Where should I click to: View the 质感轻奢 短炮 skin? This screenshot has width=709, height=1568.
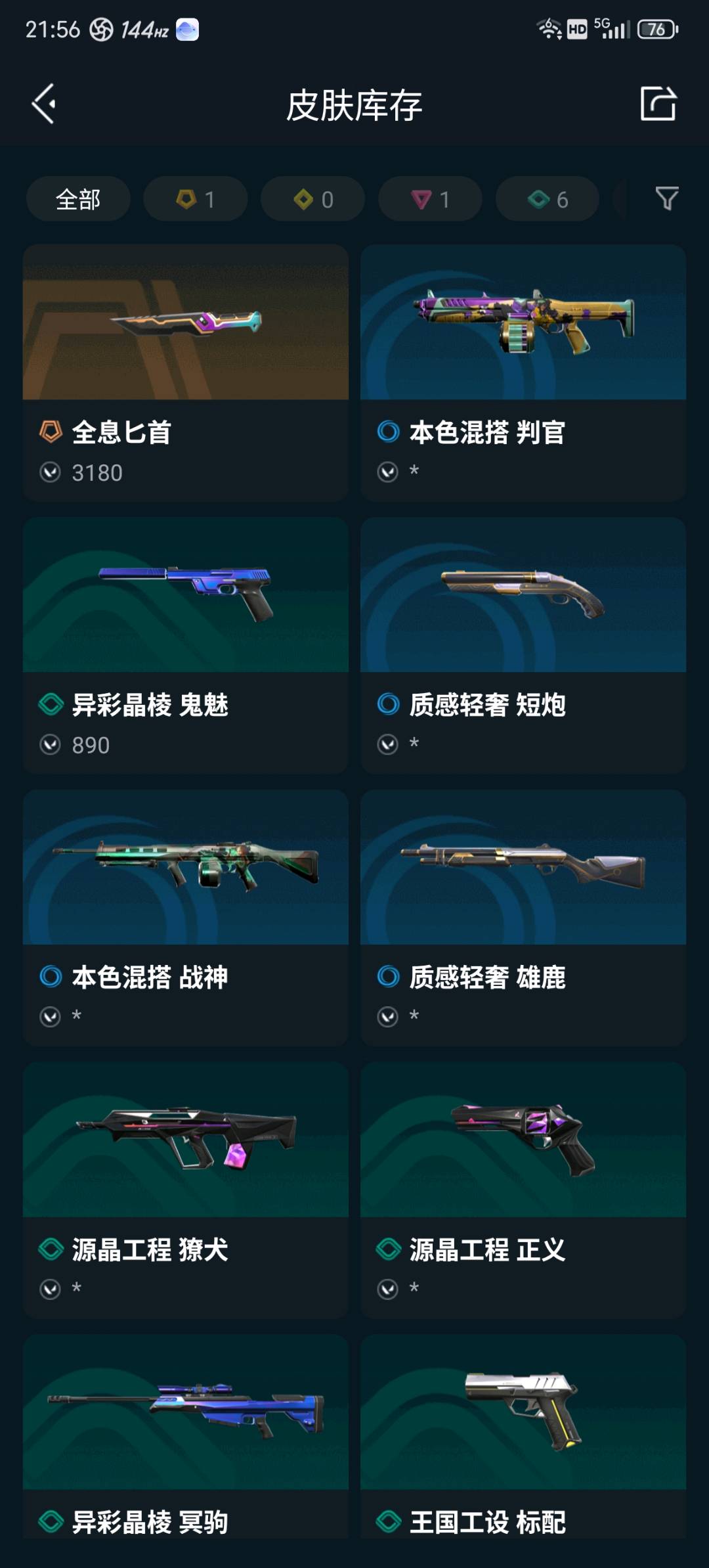tap(523, 645)
